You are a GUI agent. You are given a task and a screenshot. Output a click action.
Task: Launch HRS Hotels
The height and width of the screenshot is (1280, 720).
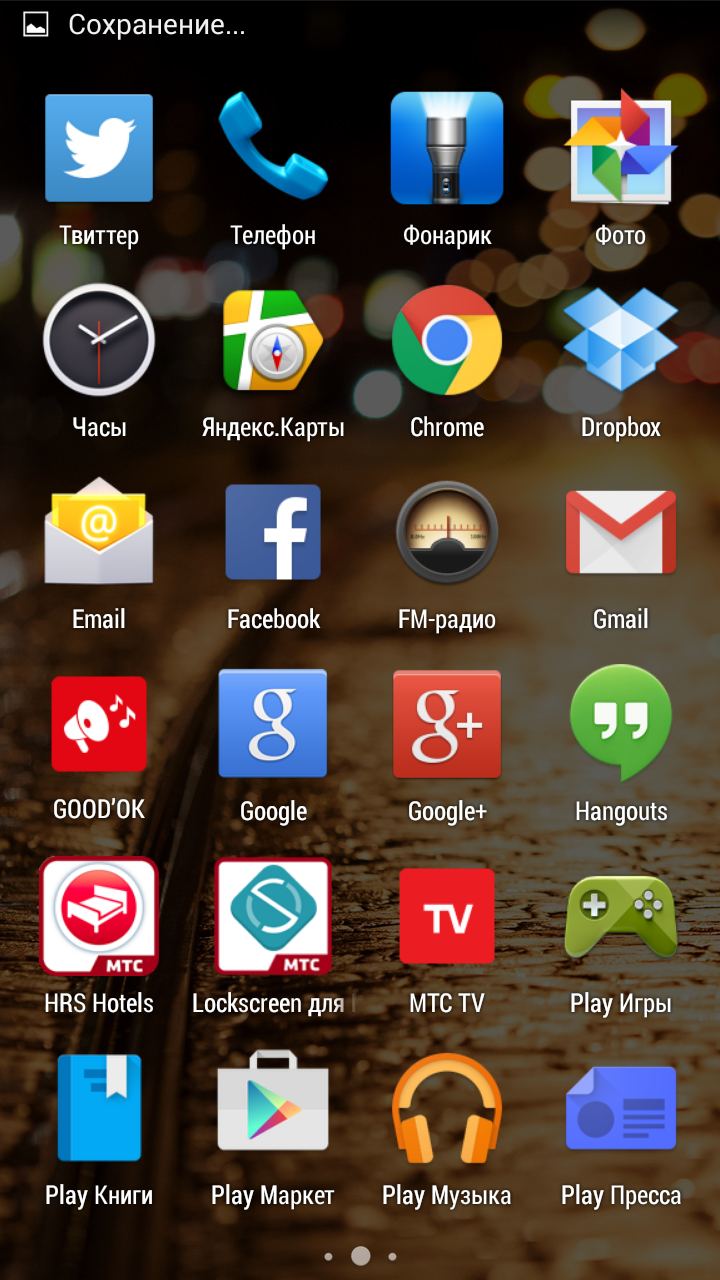(x=99, y=916)
